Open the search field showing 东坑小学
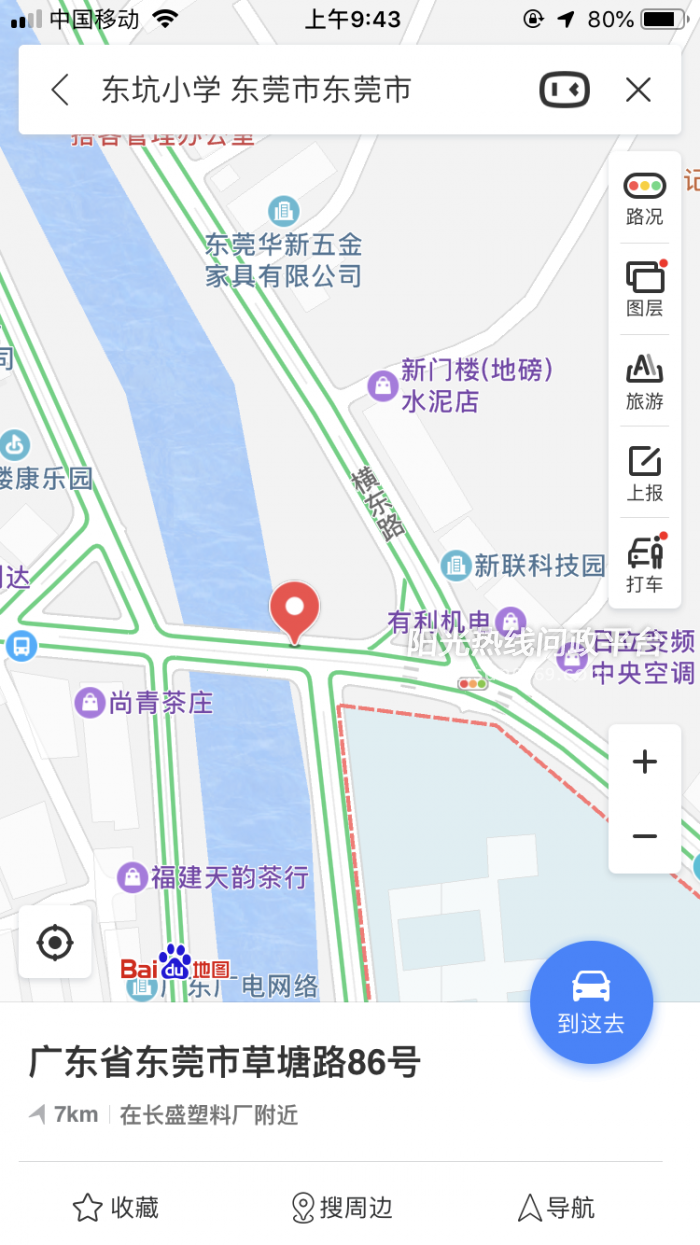Image resolution: width=700 pixels, height=1245 pixels. pyautogui.click(x=256, y=90)
